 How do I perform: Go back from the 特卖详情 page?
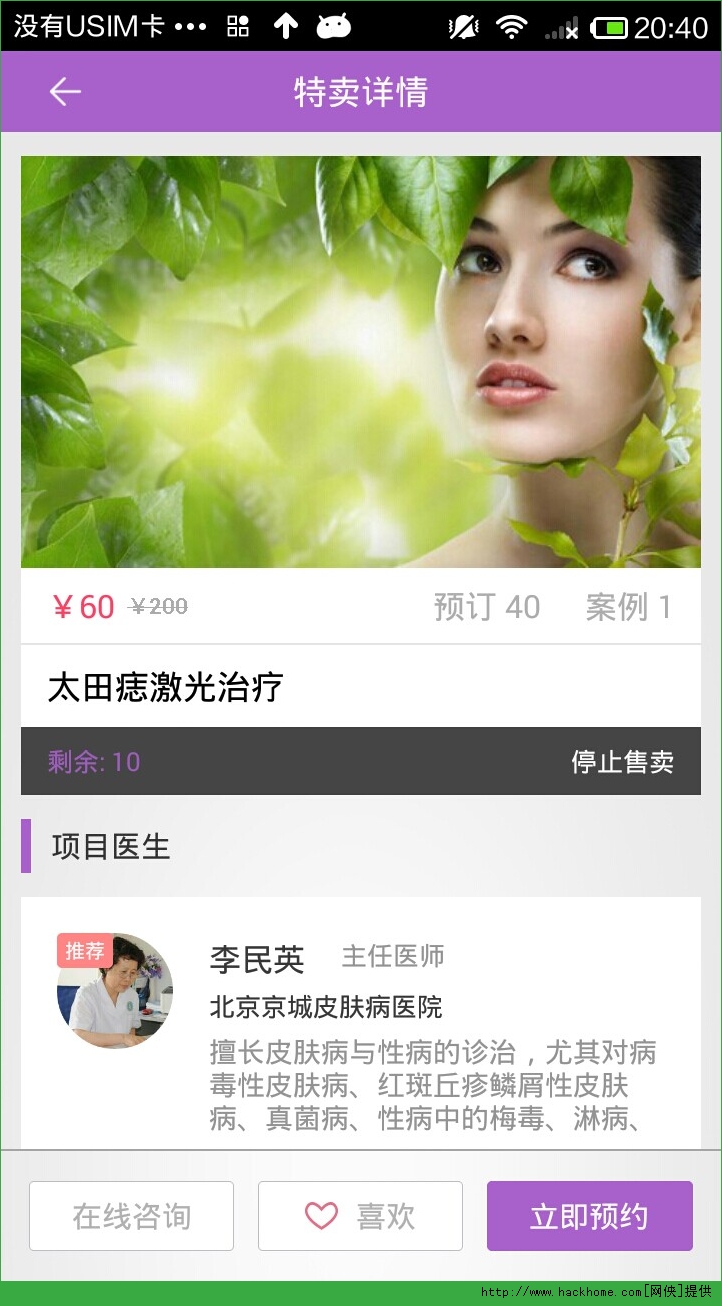coord(65,92)
